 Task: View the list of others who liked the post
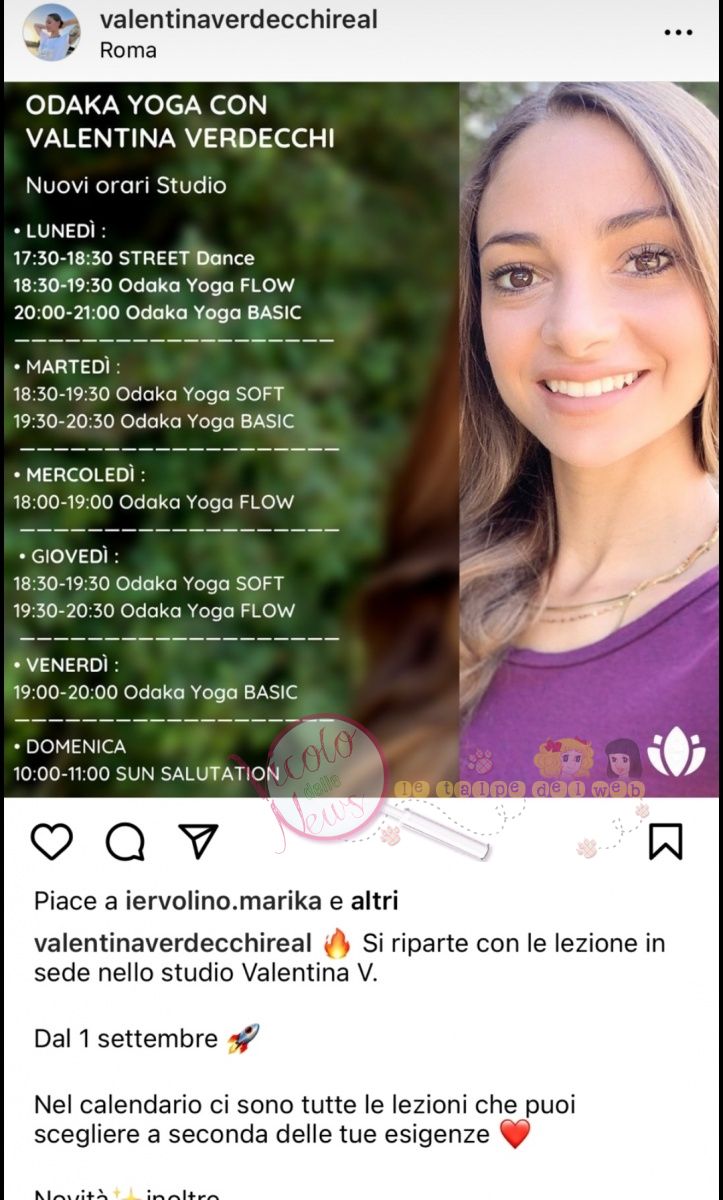coord(373,901)
